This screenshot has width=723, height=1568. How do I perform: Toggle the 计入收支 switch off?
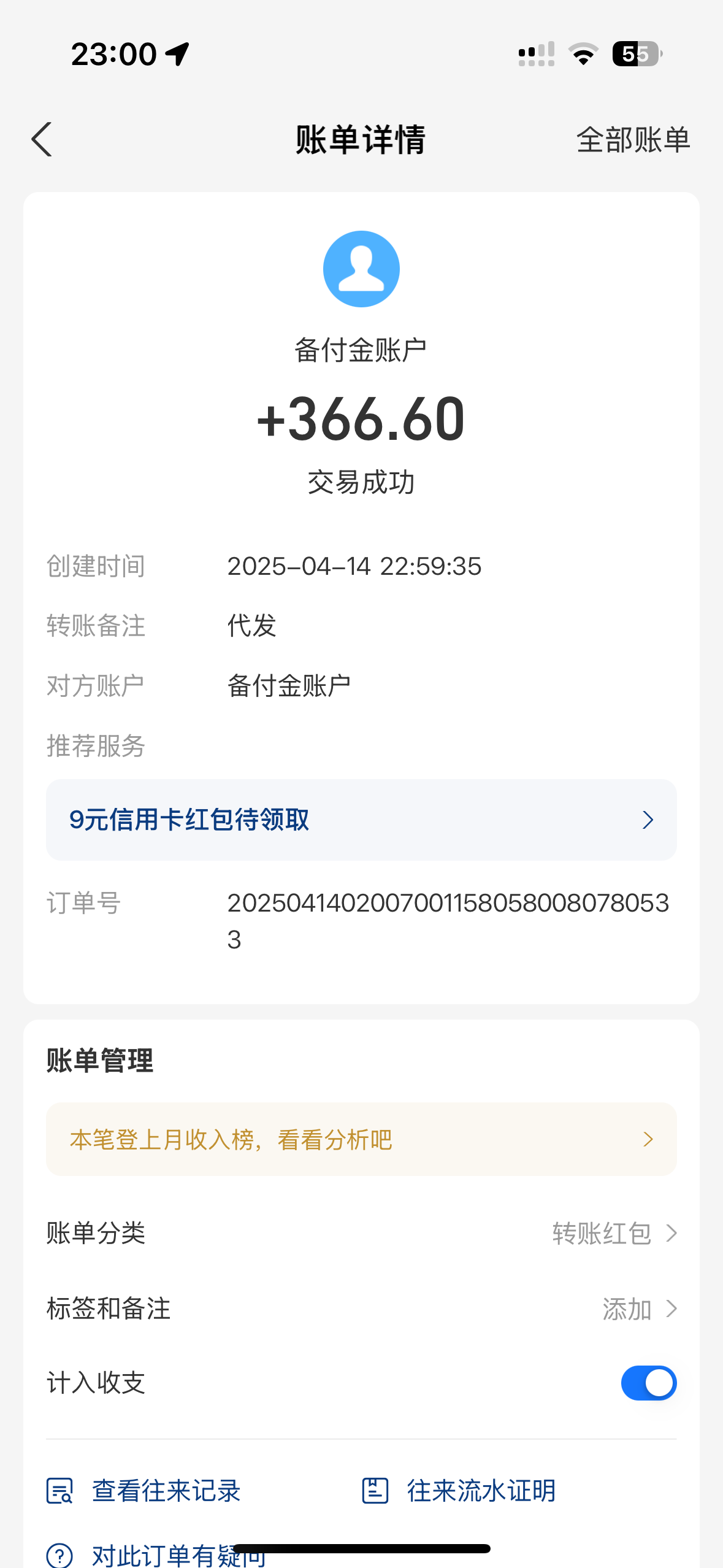coord(648,1383)
